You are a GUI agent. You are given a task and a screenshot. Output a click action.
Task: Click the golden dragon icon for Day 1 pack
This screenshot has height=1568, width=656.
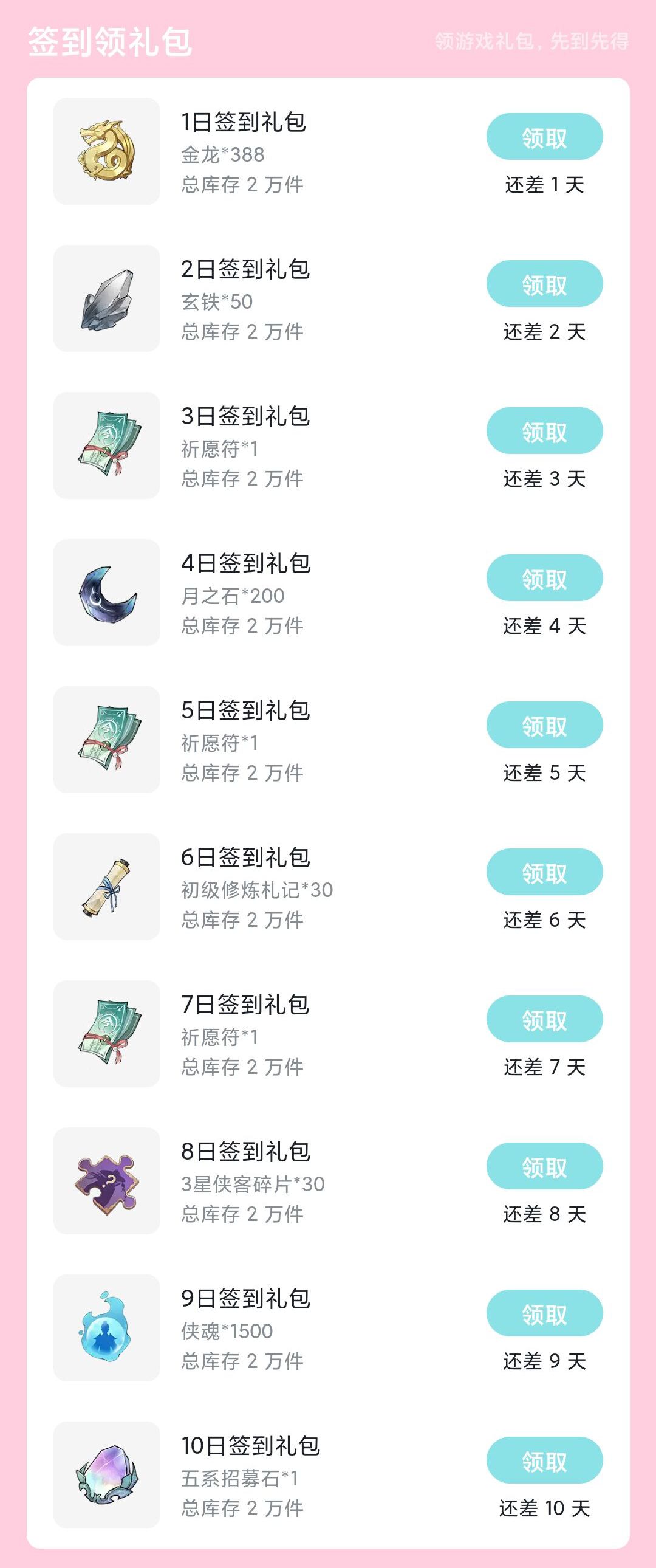coord(106,152)
